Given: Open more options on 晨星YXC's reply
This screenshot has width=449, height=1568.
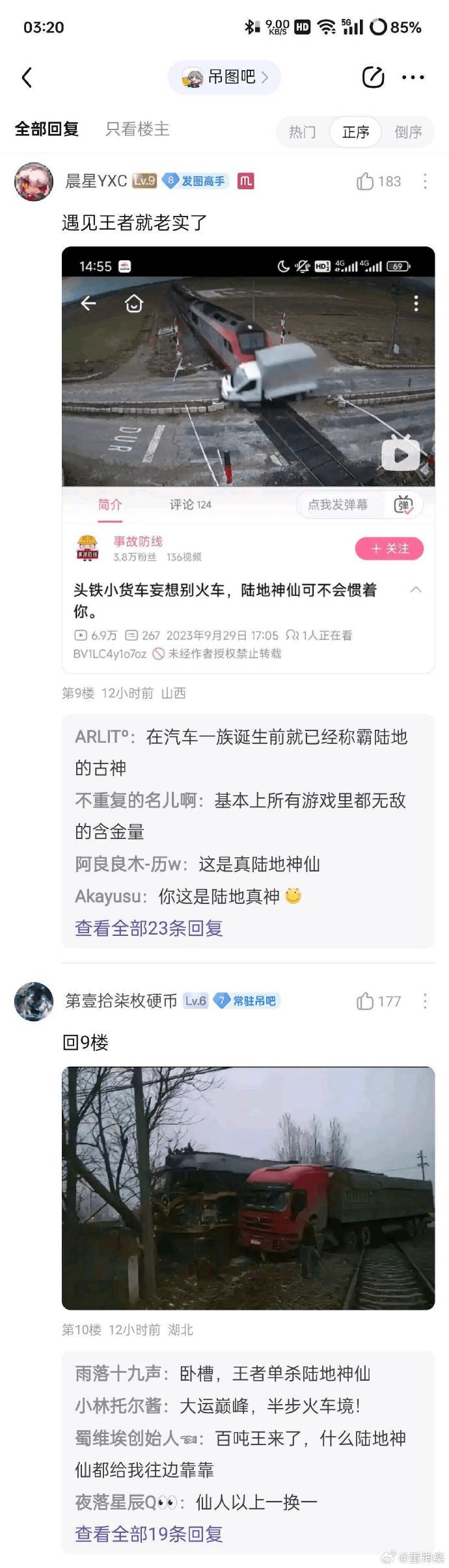Looking at the screenshot, I should [x=425, y=181].
